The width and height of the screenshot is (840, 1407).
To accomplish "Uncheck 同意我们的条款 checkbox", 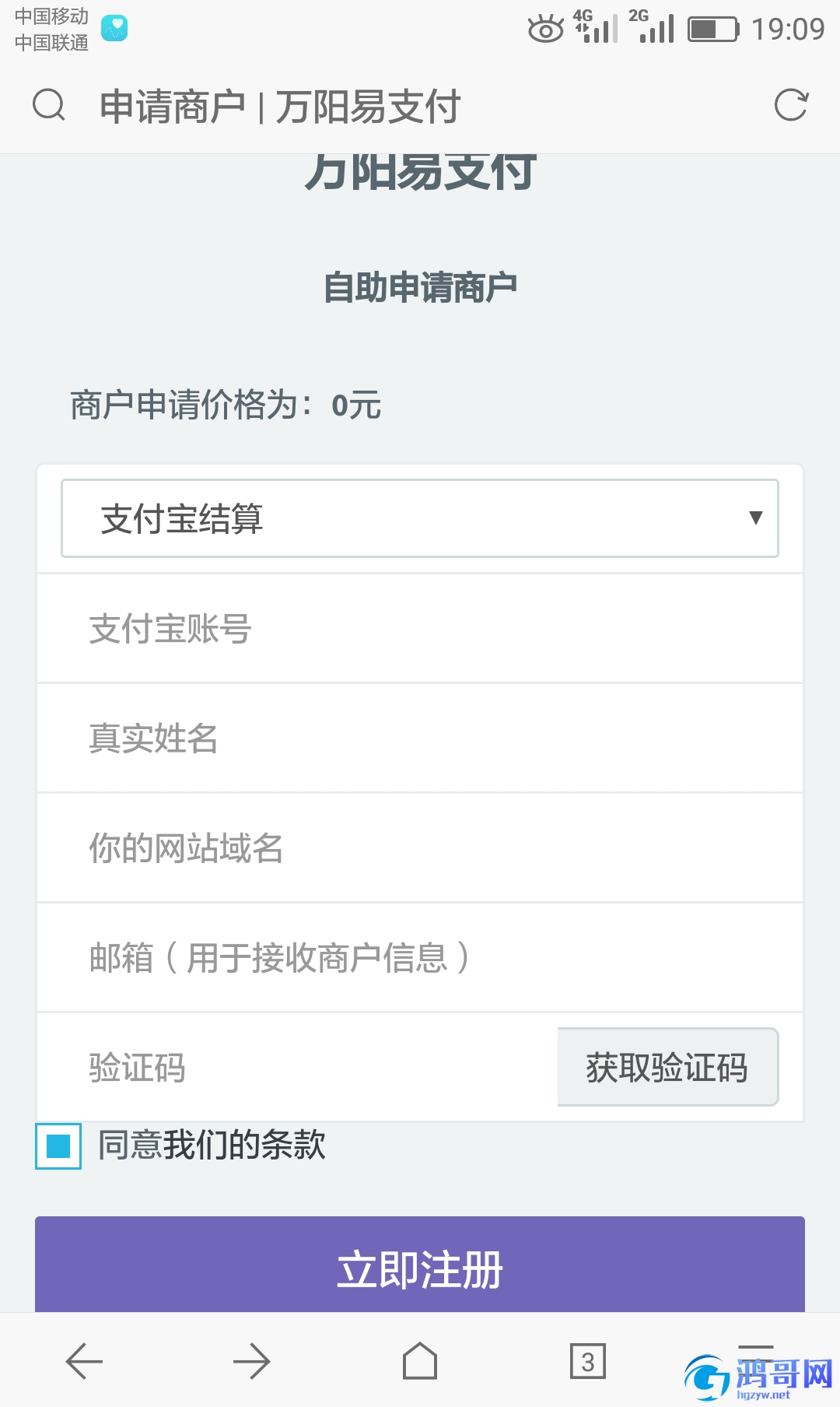I will (x=58, y=1146).
